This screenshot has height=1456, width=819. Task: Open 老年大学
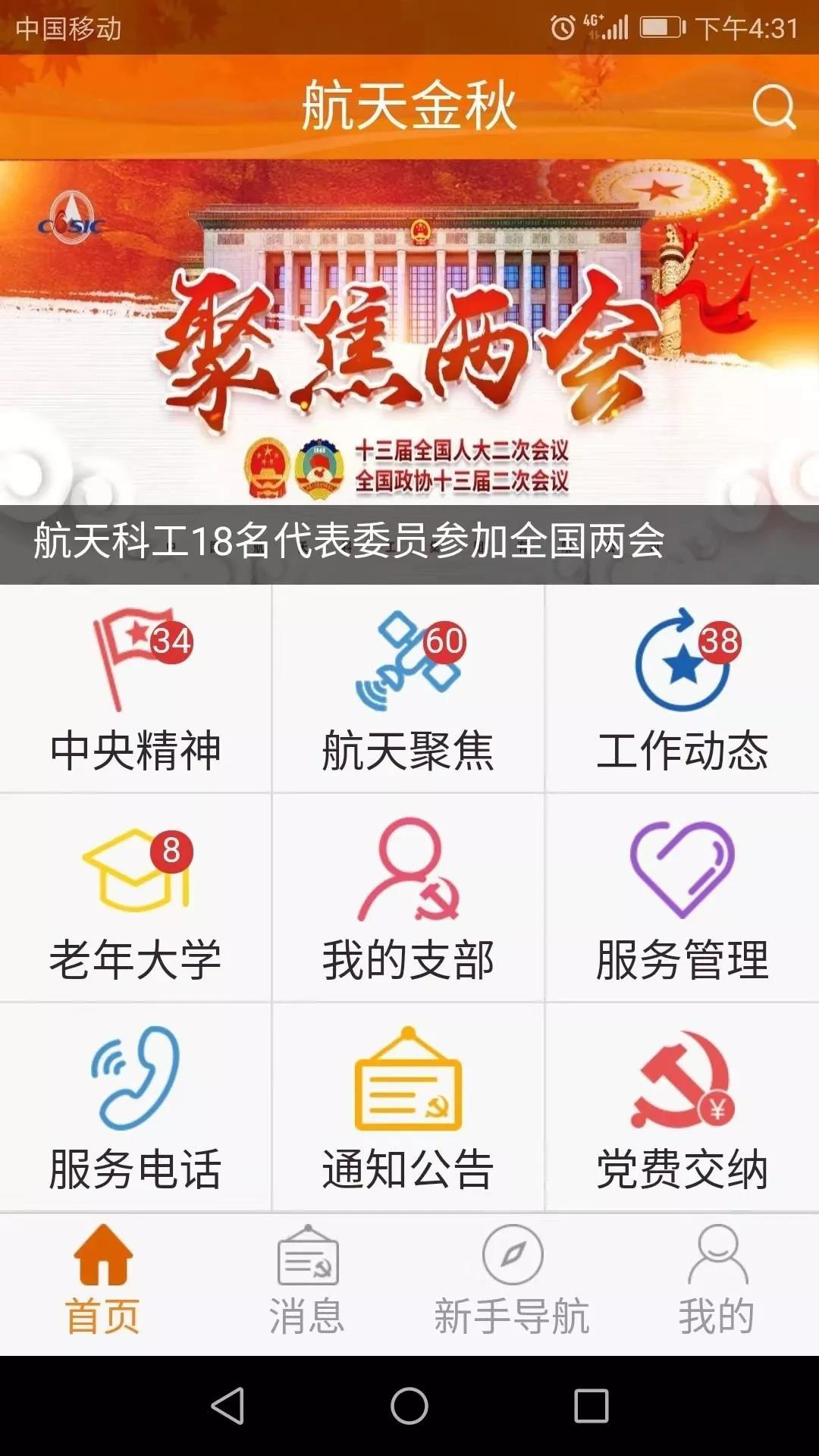[x=136, y=898]
